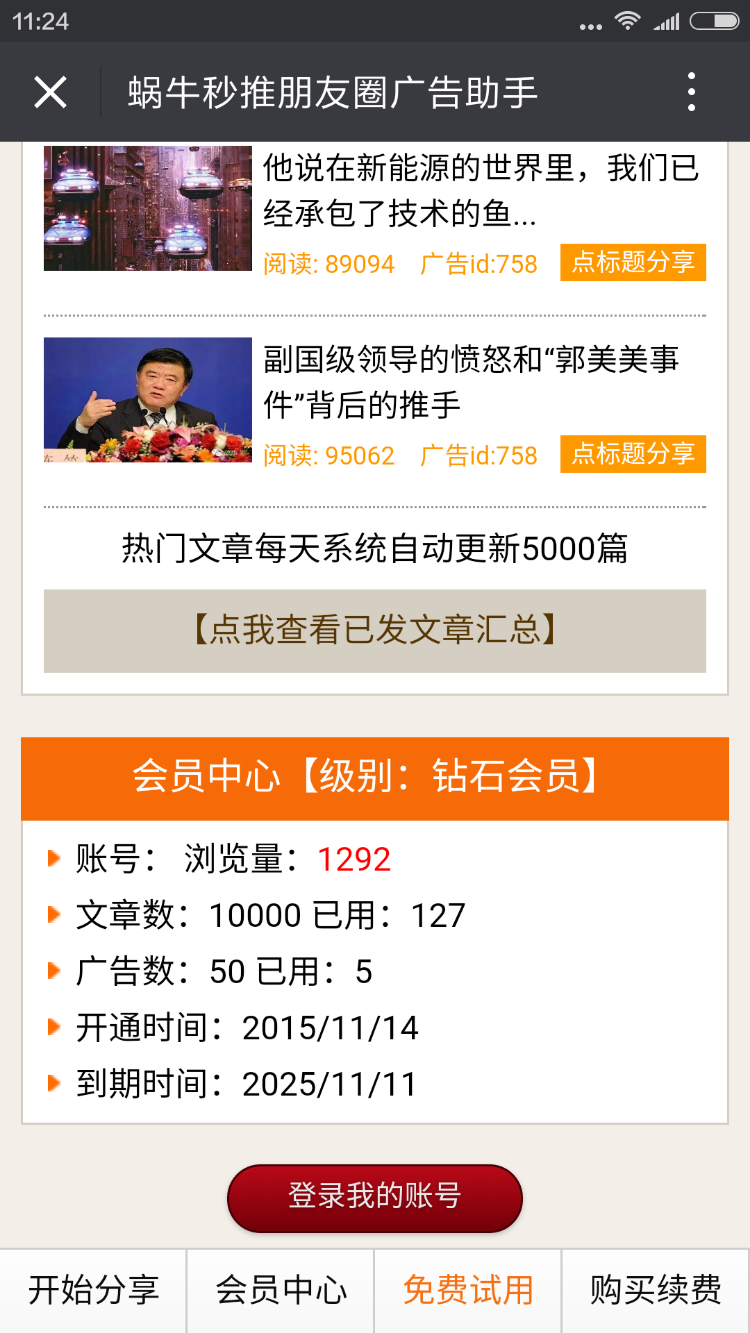
Task: Tap the notification dots in status bar
Action: (591, 22)
